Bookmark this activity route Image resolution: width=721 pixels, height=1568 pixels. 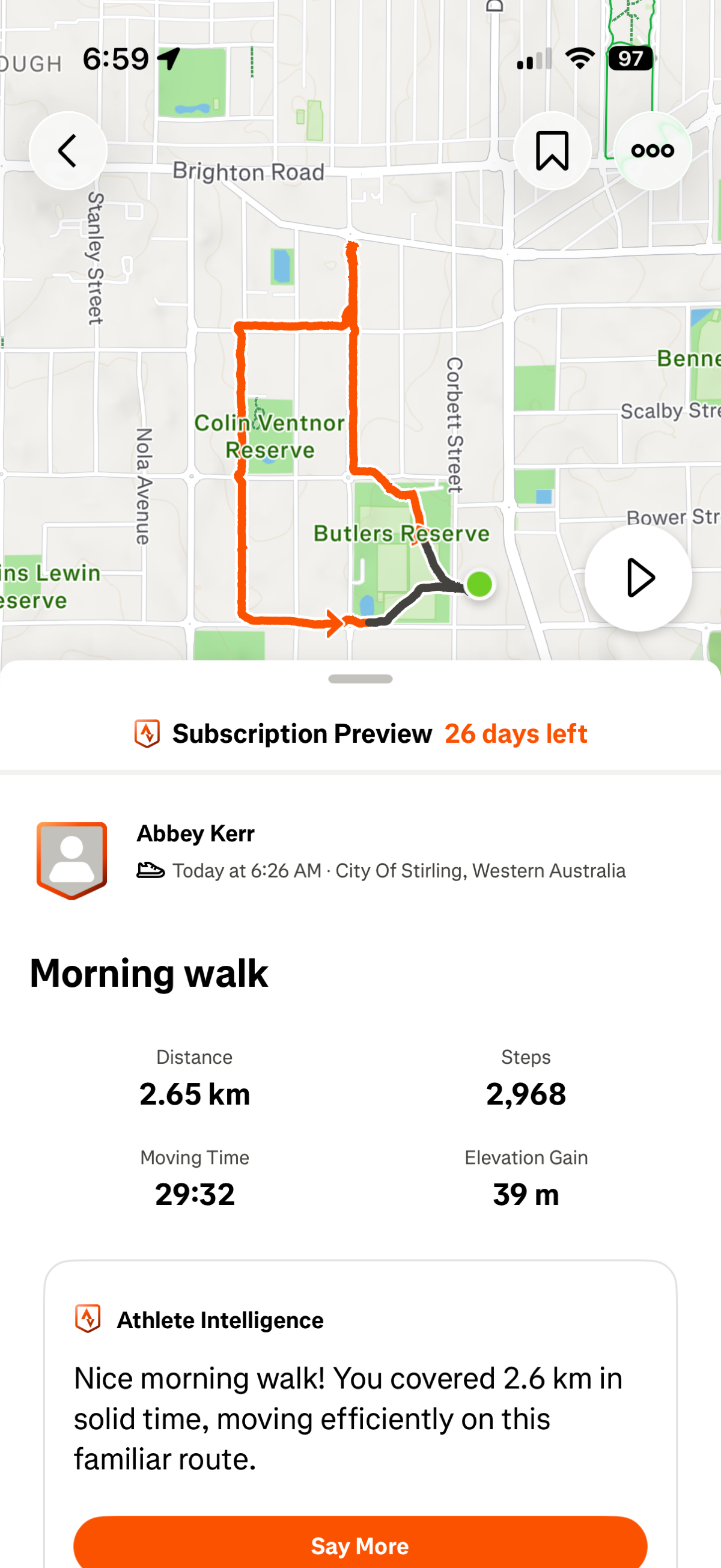[552, 150]
